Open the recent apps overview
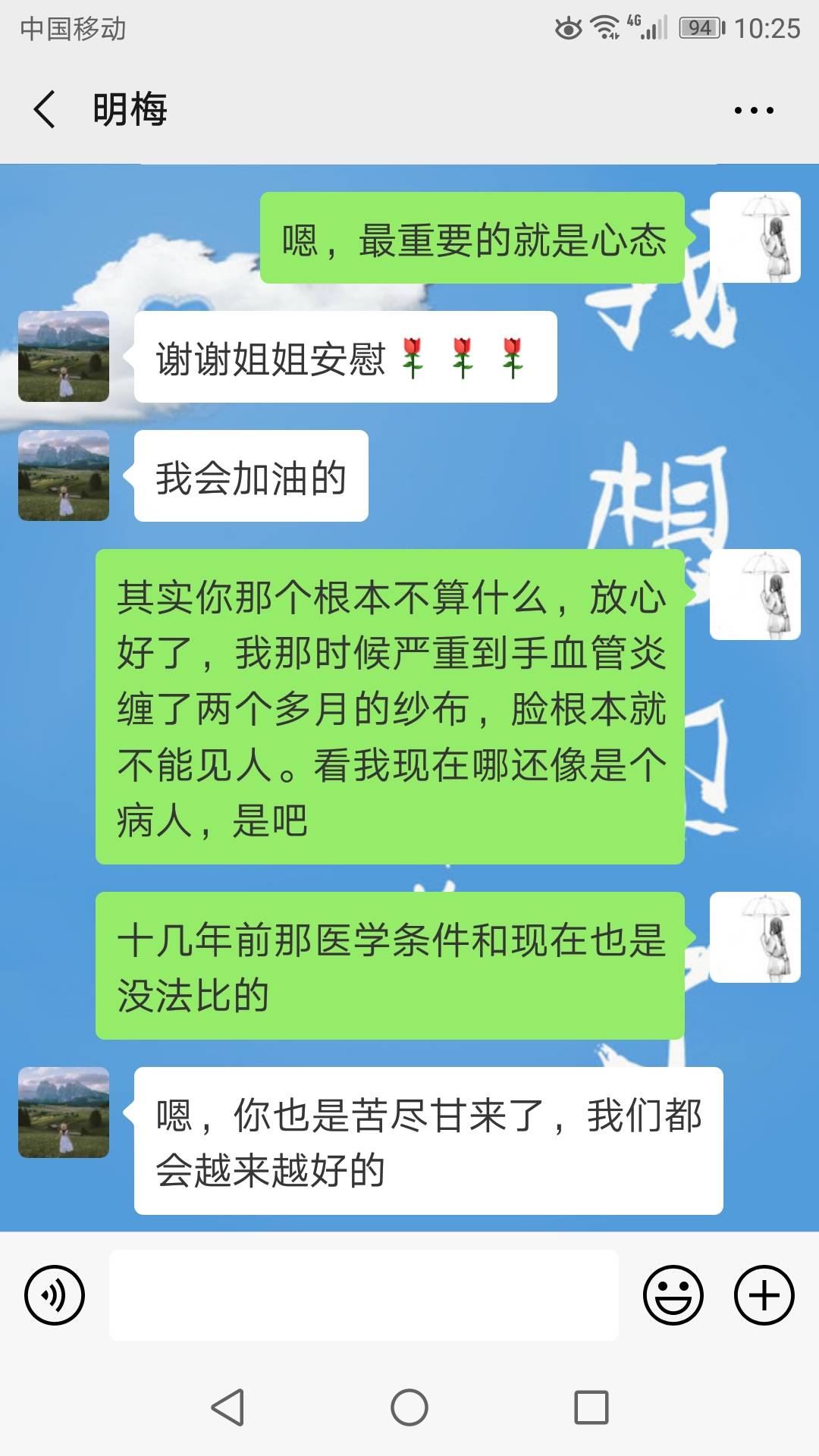The height and width of the screenshot is (1456, 819). point(591,1407)
